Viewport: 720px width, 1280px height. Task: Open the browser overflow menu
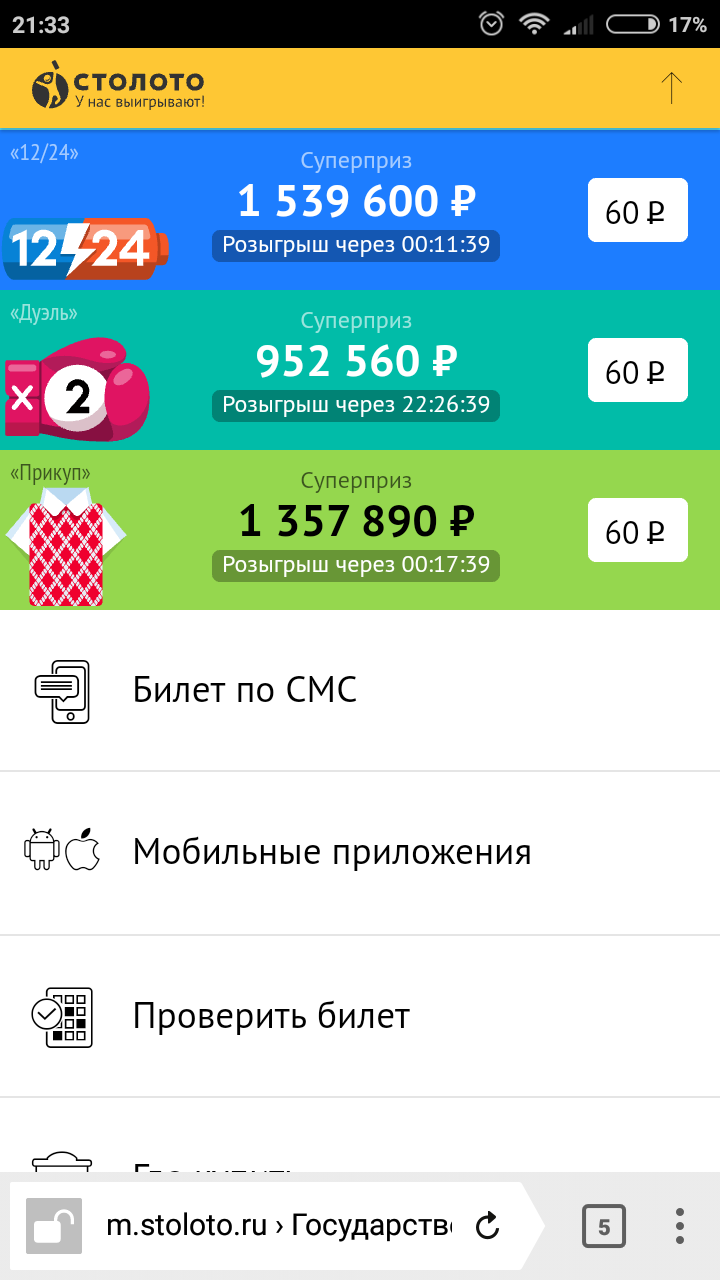[x=680, y=1226]
